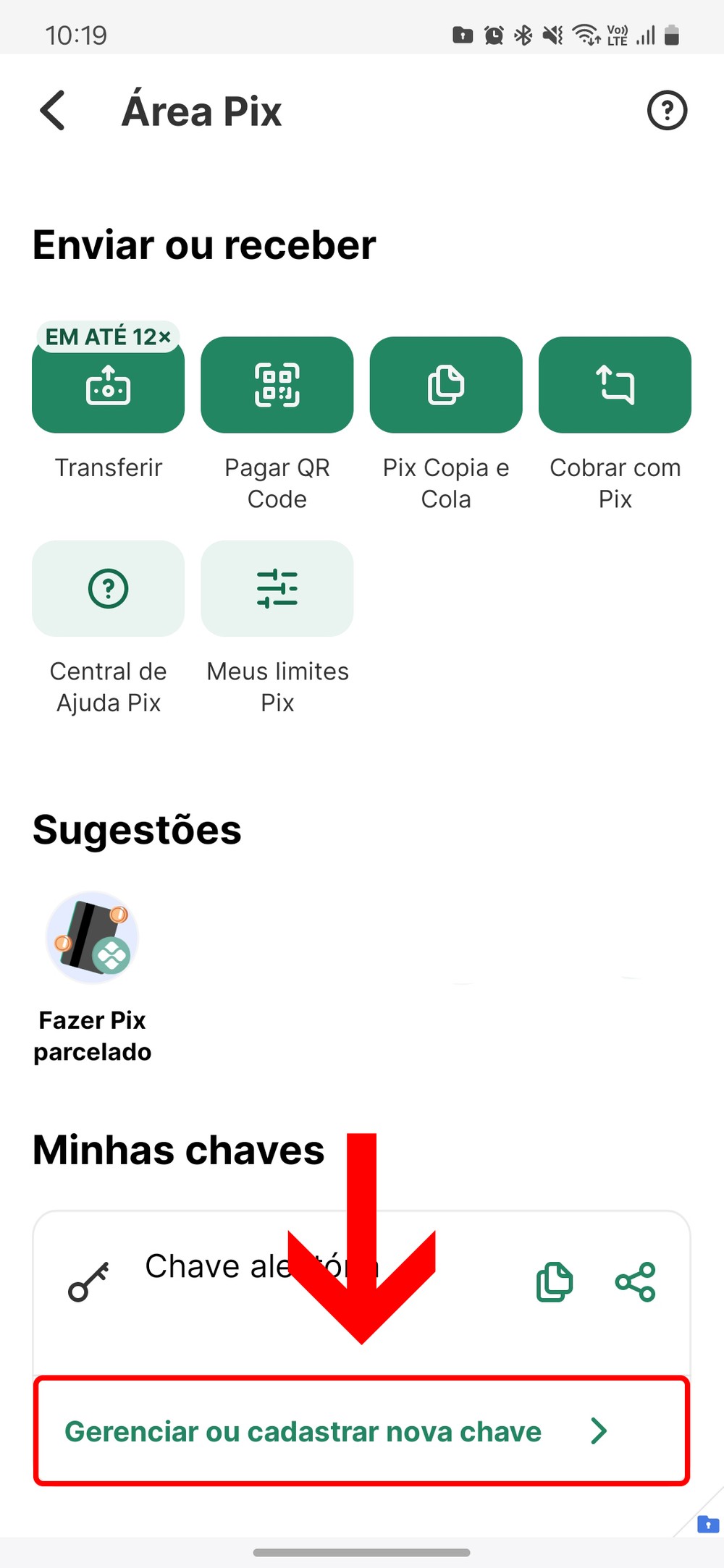Open Central de Ajuda Pix
The height and width of the screenshot is (1568, 724).
[x=108, y=589]
